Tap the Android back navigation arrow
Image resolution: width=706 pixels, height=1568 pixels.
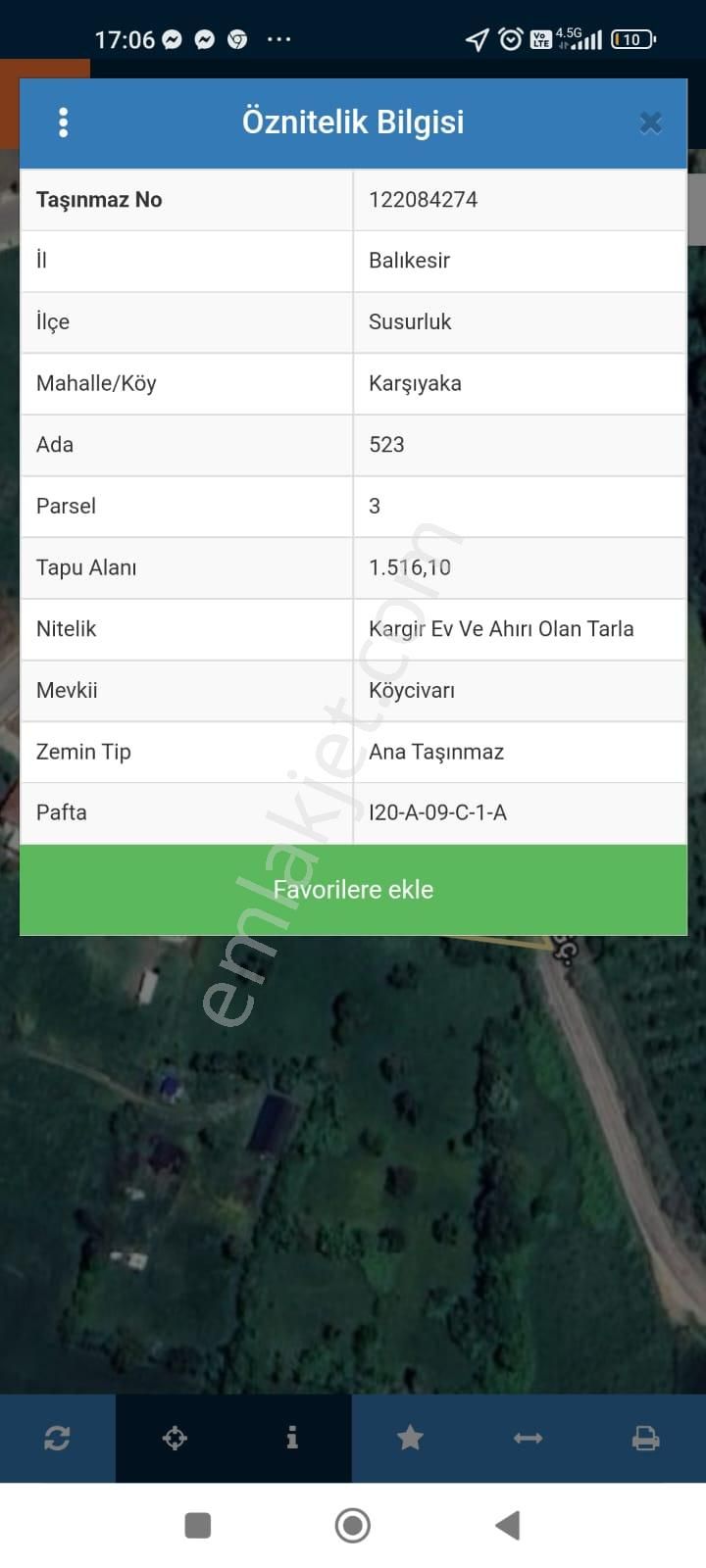tap(506, 1525)
